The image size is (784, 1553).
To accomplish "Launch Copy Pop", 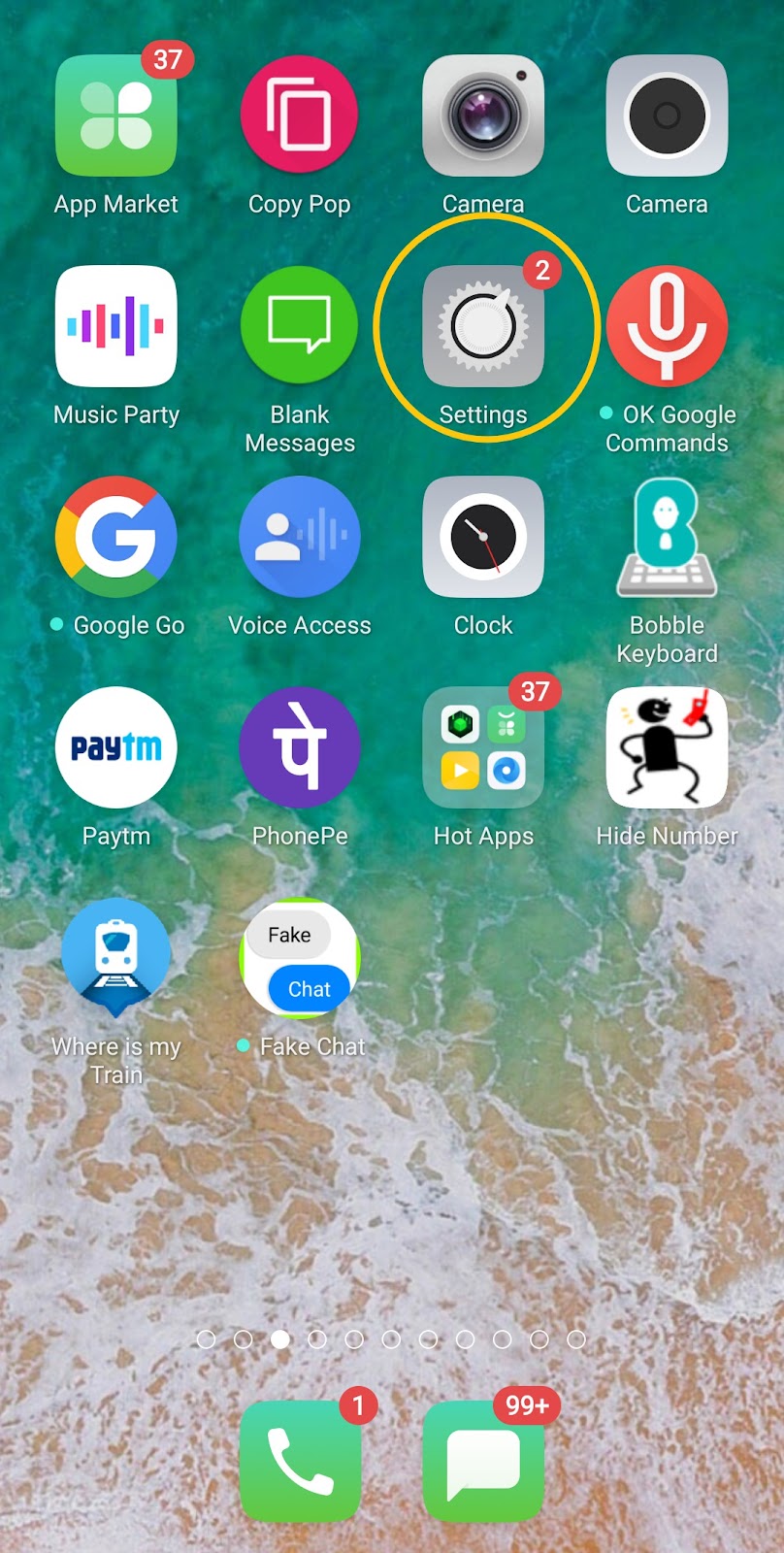I will [x=300, y=116].
